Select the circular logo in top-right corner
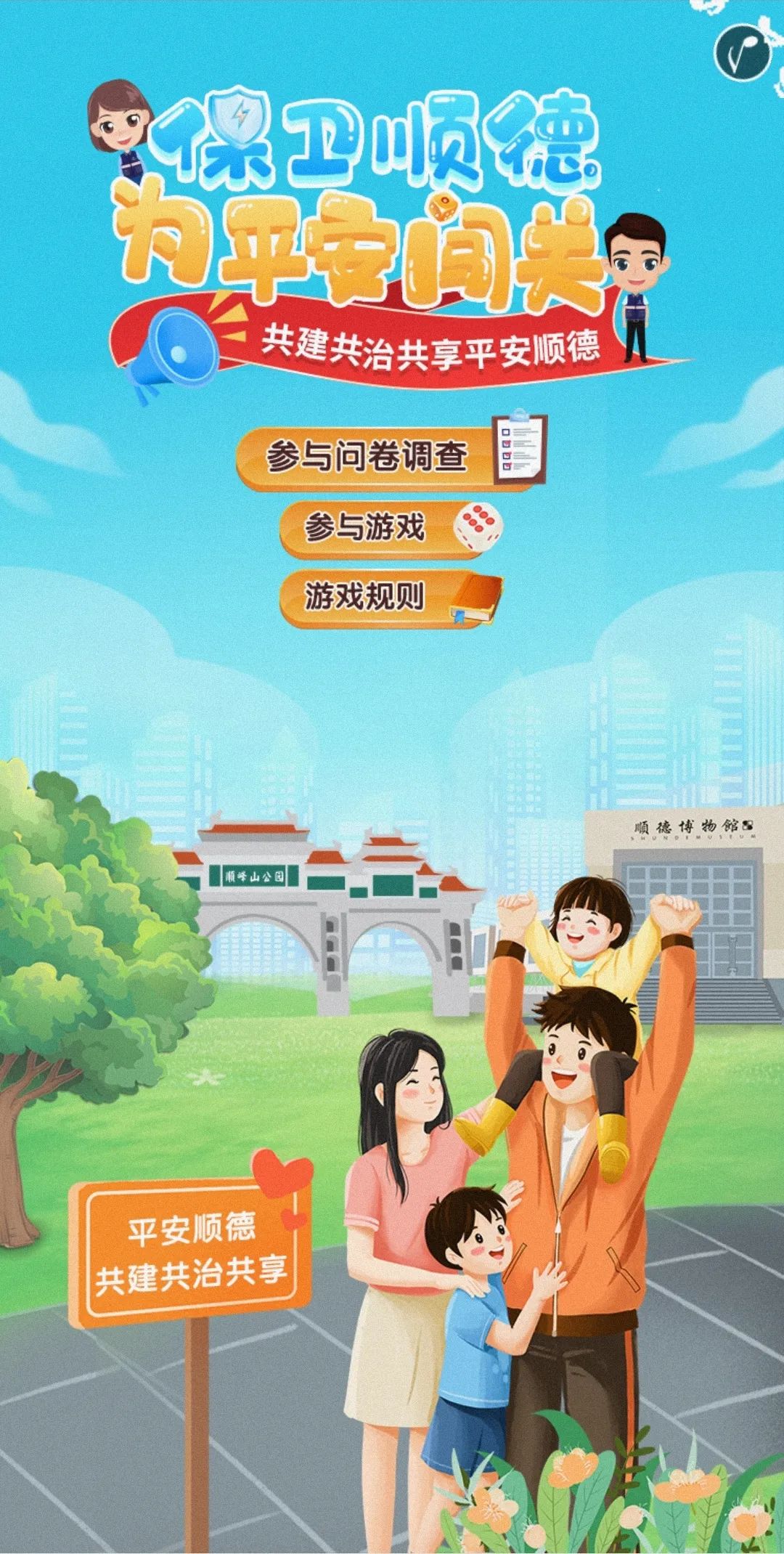This screenshot has height=1554, width=784. (x=743, y=51)
